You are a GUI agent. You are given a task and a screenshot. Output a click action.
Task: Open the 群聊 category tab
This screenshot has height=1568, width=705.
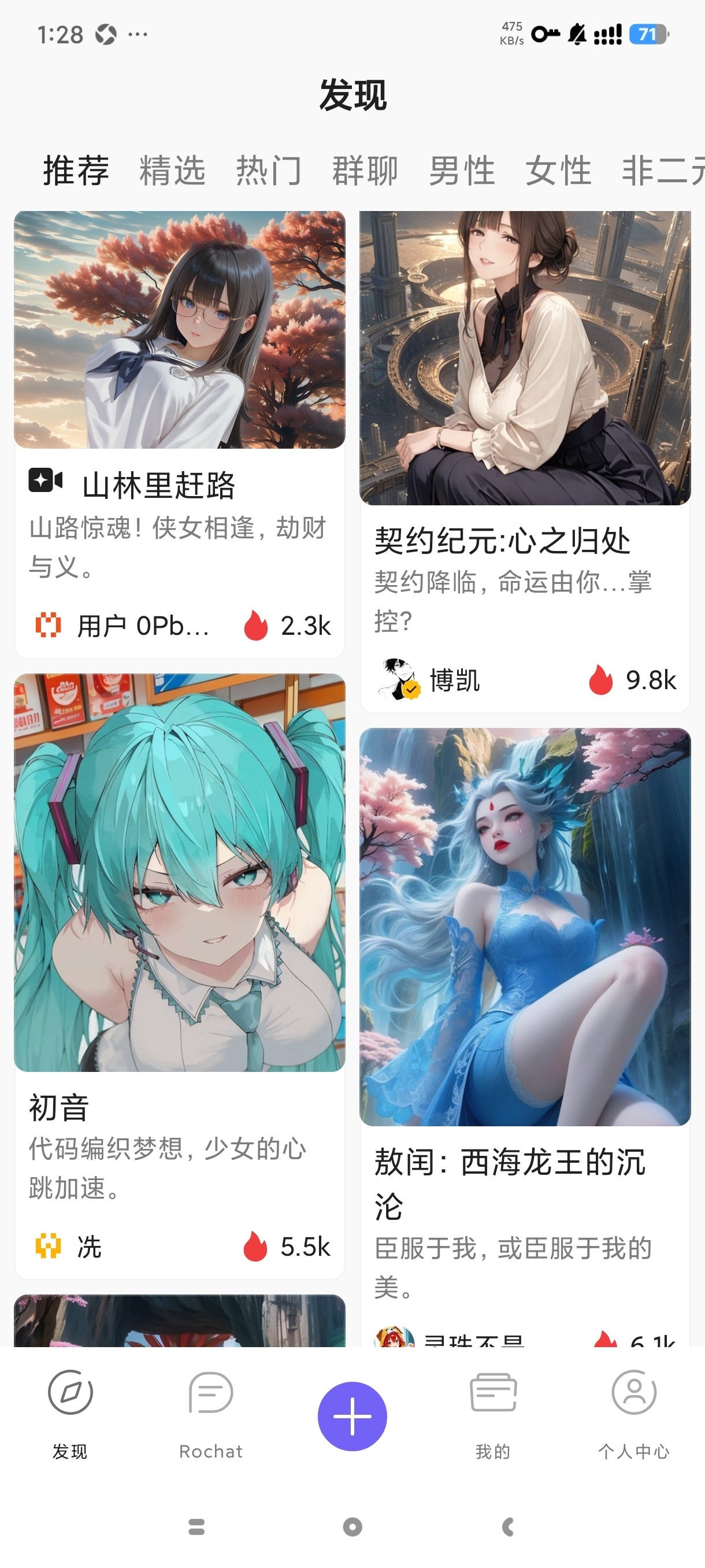pyautogui.click(x=365, y=169)
